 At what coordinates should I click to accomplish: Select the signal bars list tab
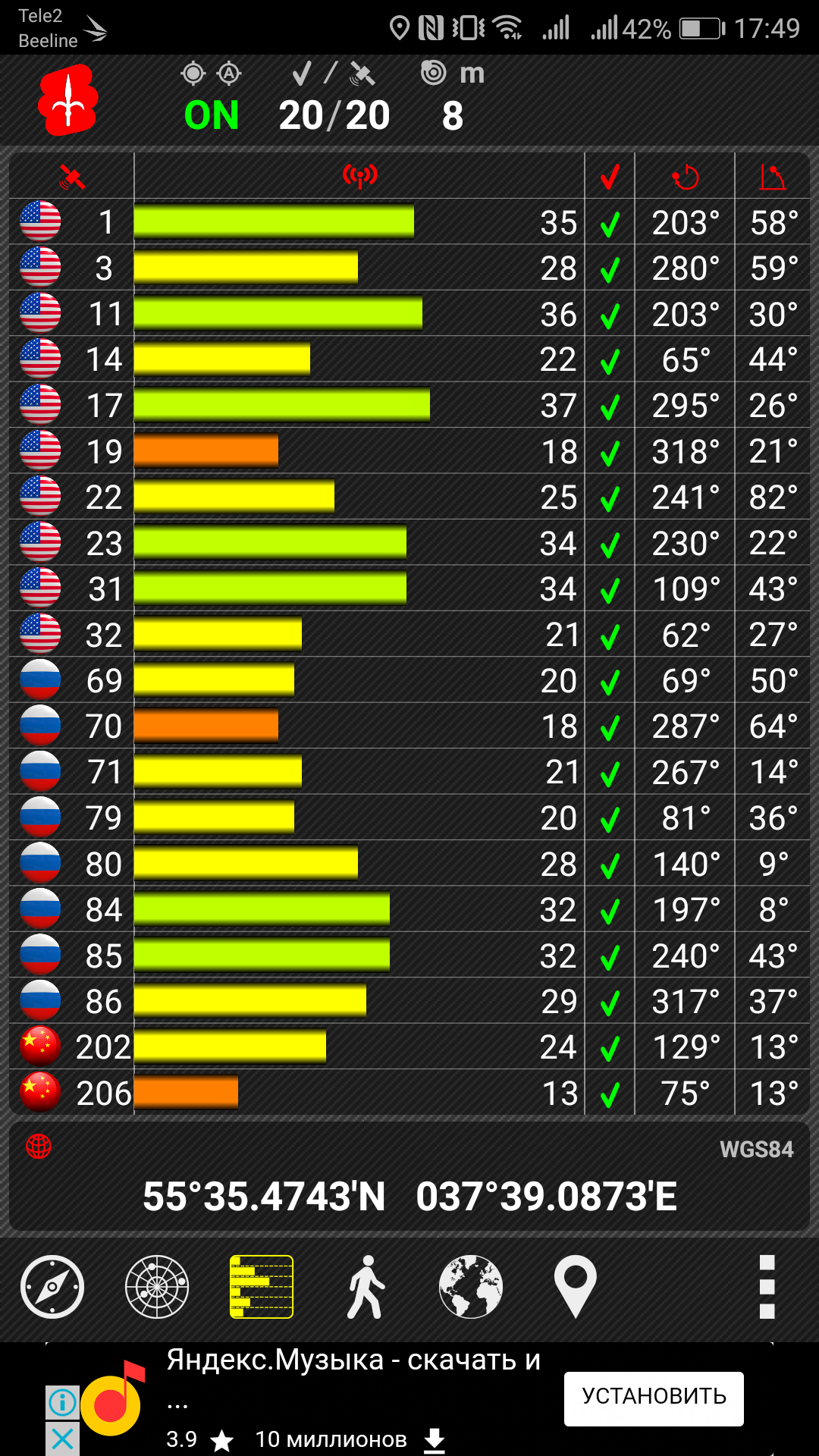pos(262,1287)
